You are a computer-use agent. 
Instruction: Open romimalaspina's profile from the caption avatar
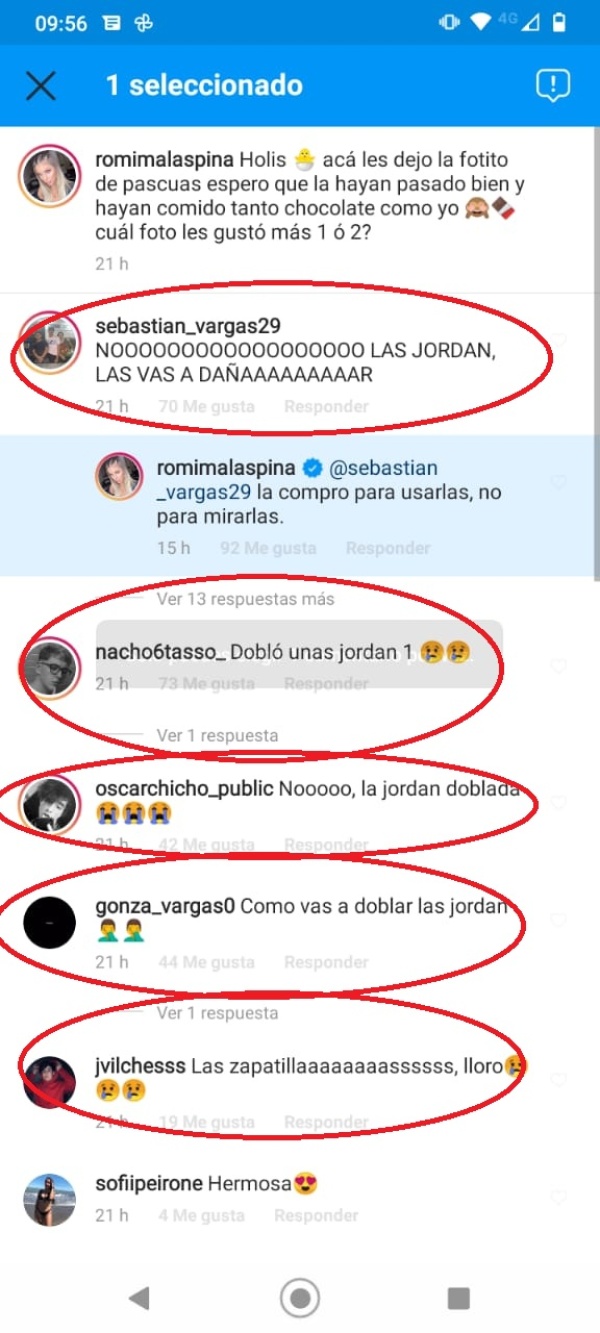click(x=49, y=178)
